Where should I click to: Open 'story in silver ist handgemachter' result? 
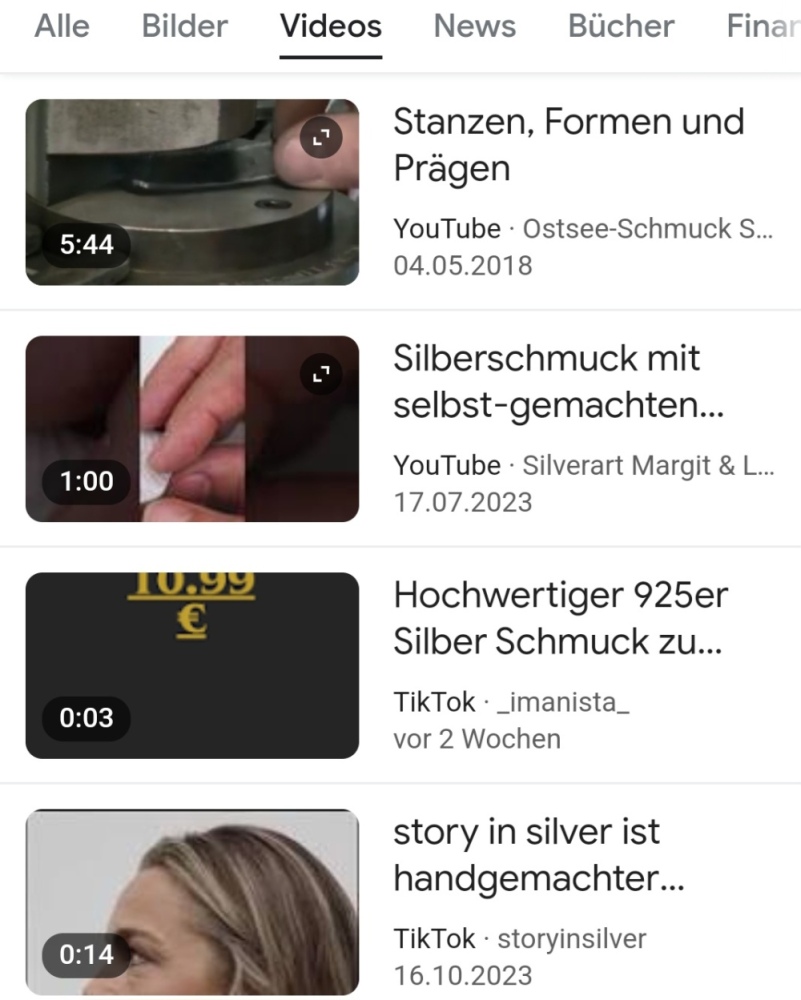pyautogui.click(x=527, y=855)
